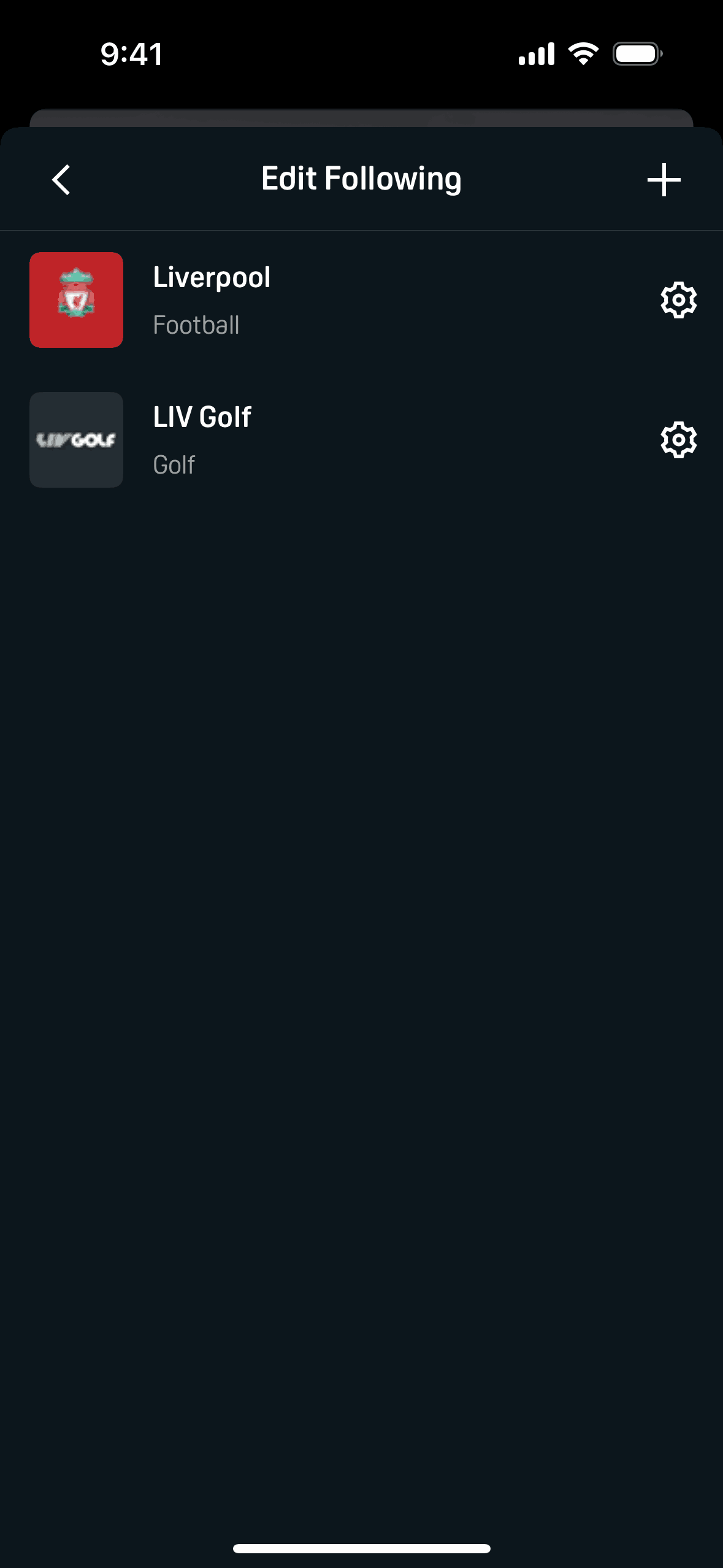Viewport: 723px width, 1568px height.
Task: Open the Liverpool Football row
Action: [x=212, y=300]
